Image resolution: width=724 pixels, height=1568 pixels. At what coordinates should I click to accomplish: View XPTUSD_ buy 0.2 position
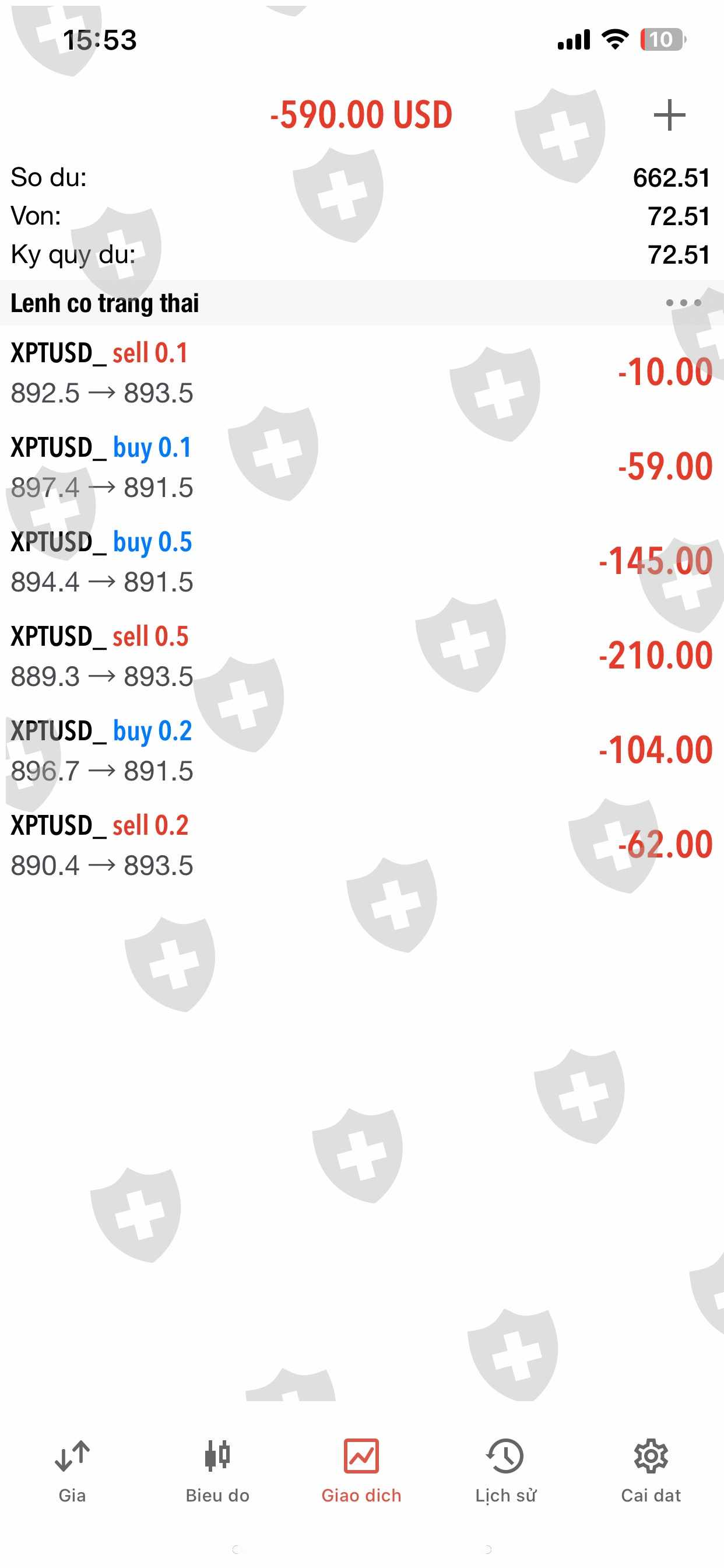coord(361,750)
